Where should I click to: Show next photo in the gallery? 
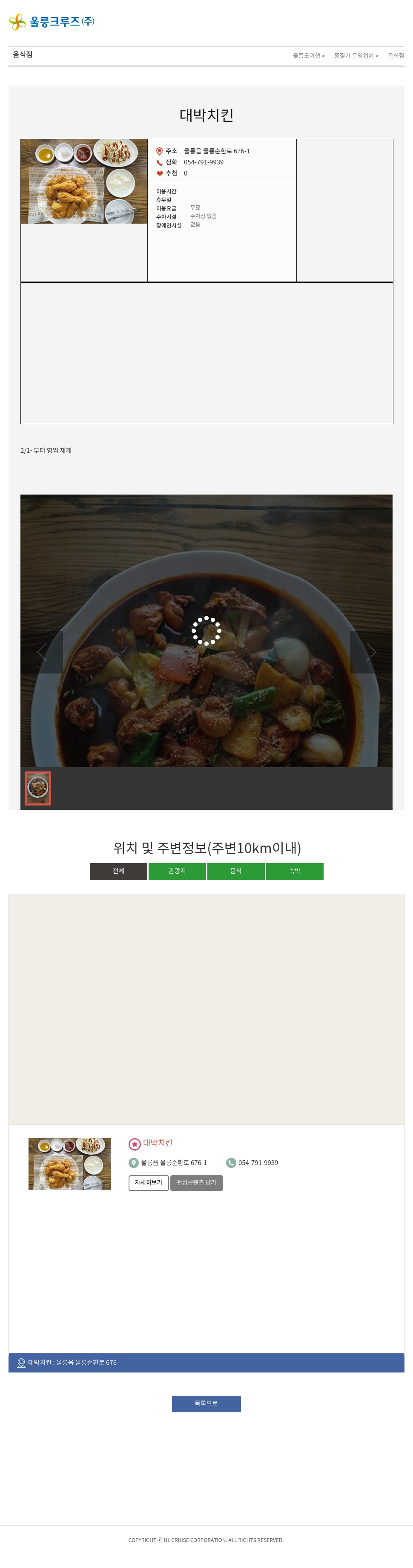click(x=370, y=652)
